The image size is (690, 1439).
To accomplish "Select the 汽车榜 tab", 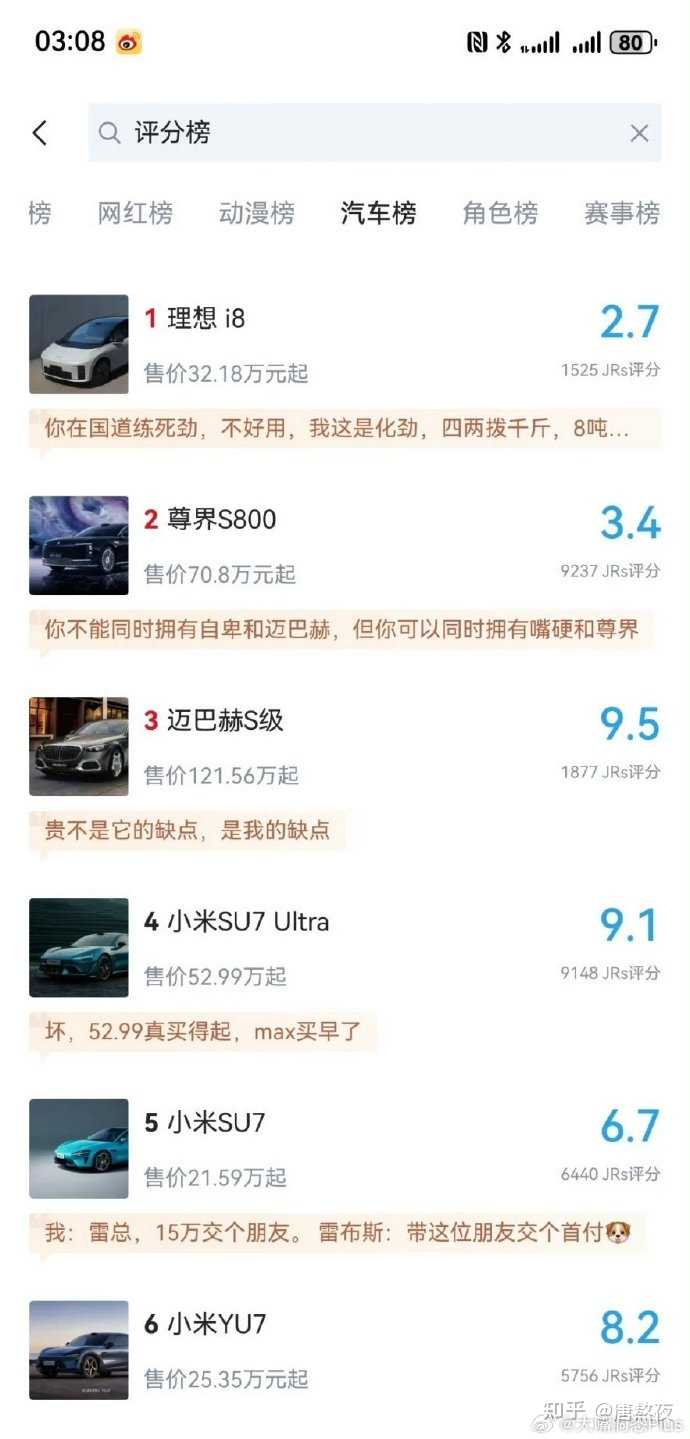I will (378, 213).
